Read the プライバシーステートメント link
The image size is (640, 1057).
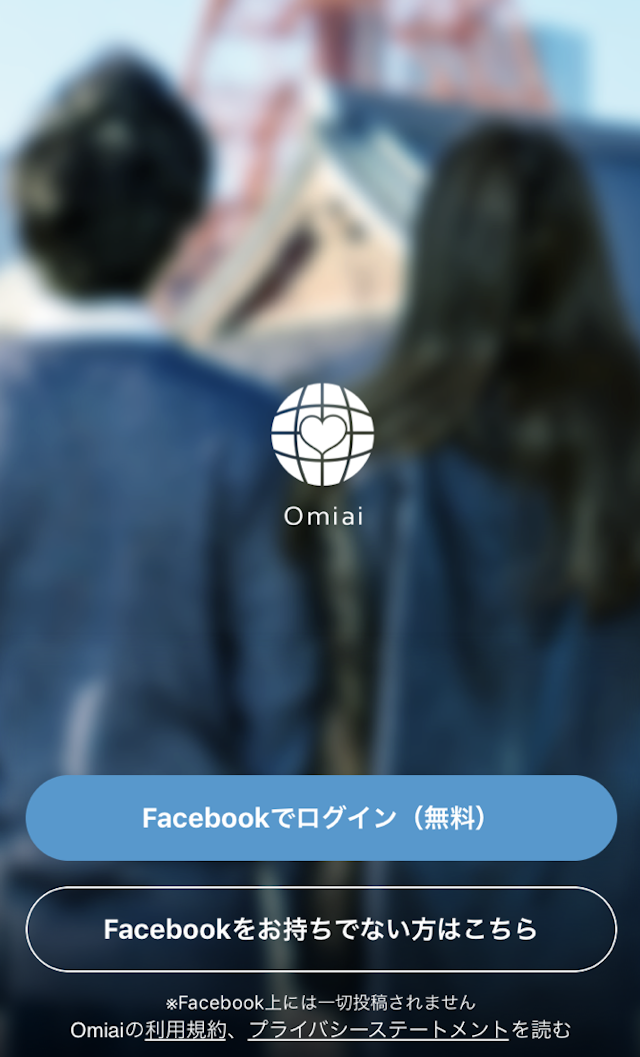(x=378, y=1030)
